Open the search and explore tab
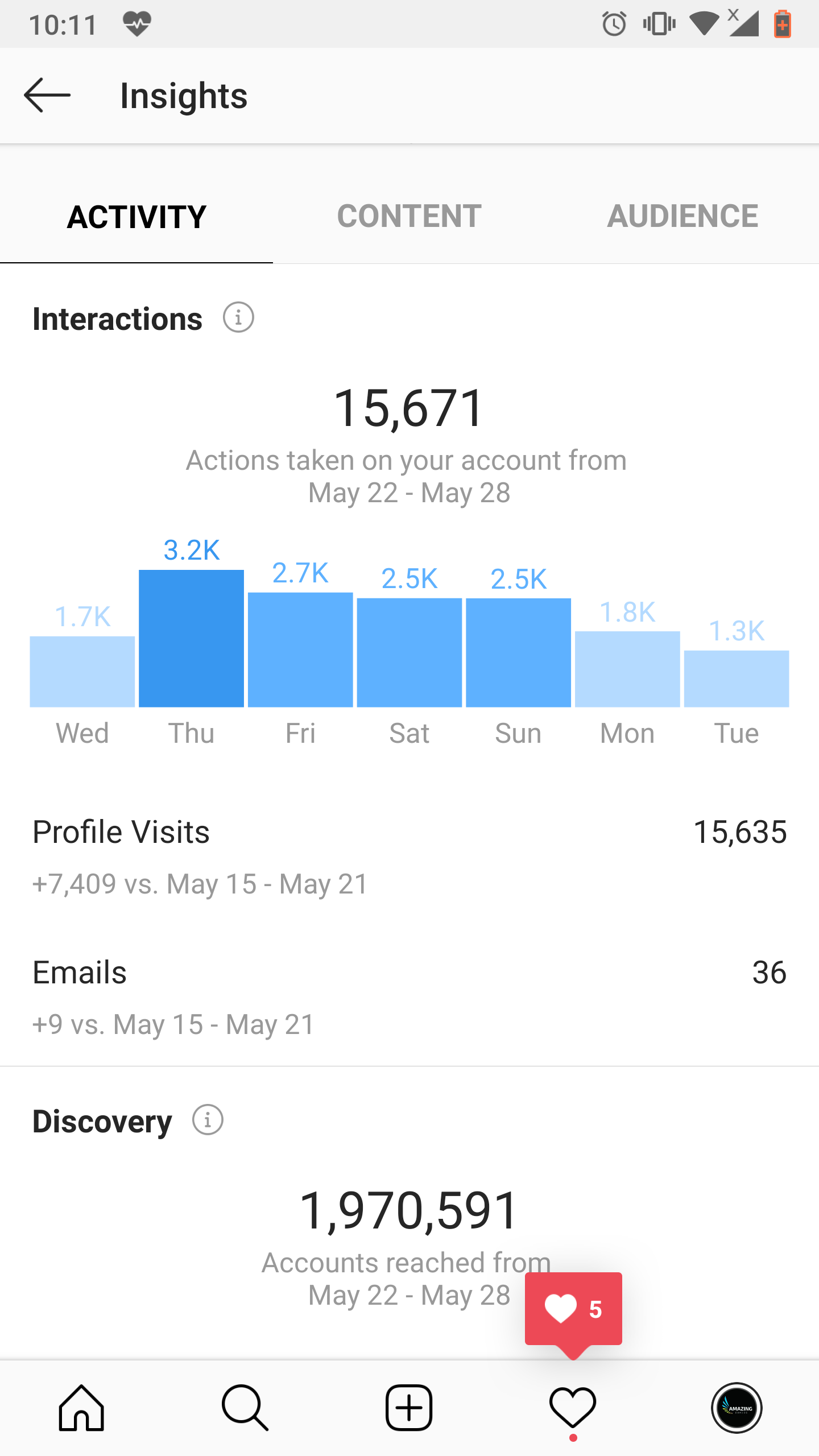Viewport: 819px width, 1456px height. (x=245, y=1408)
